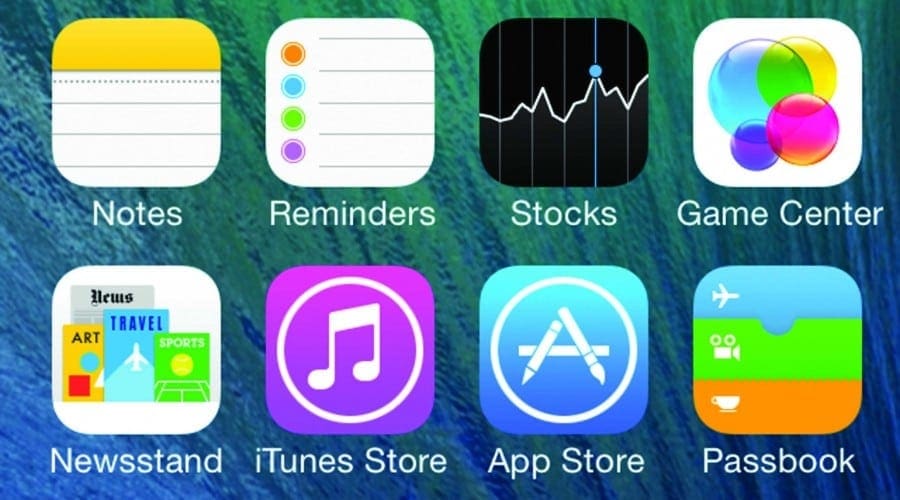
Task: Open the Stocks app
Action: coord(563,102)
